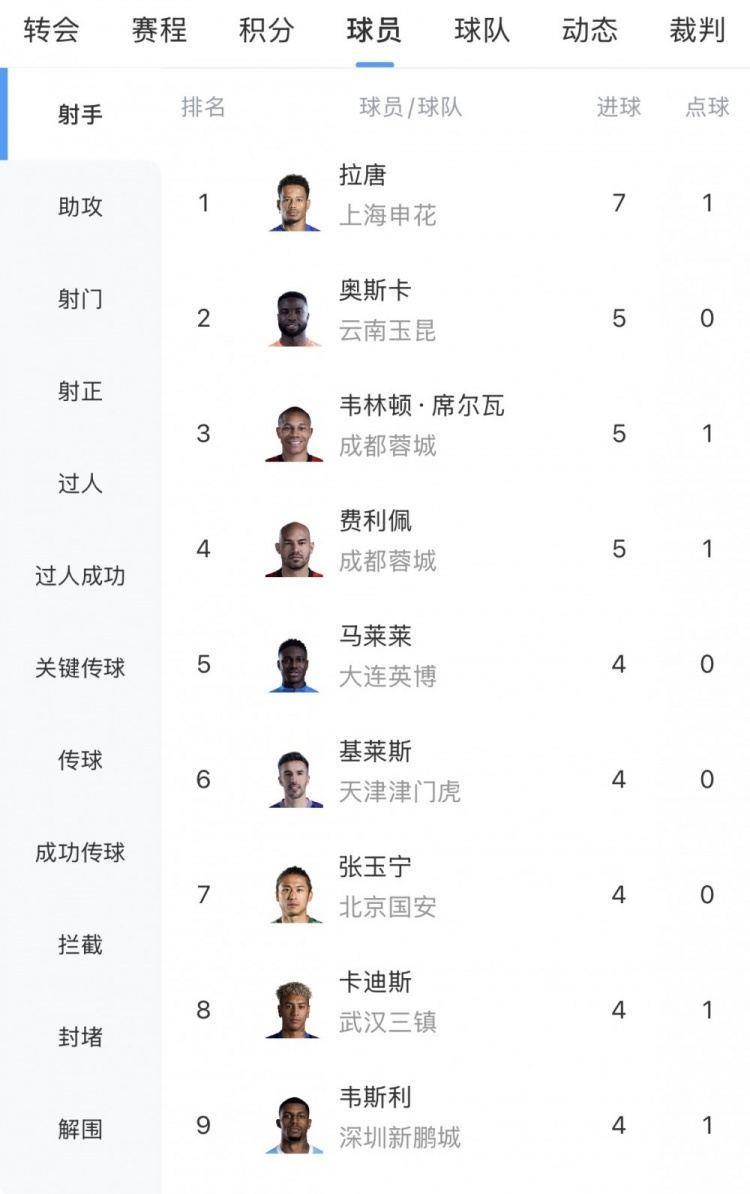Select the 积分 standings tab
The width and height of the screenshot is (750, 1194).
266,30
